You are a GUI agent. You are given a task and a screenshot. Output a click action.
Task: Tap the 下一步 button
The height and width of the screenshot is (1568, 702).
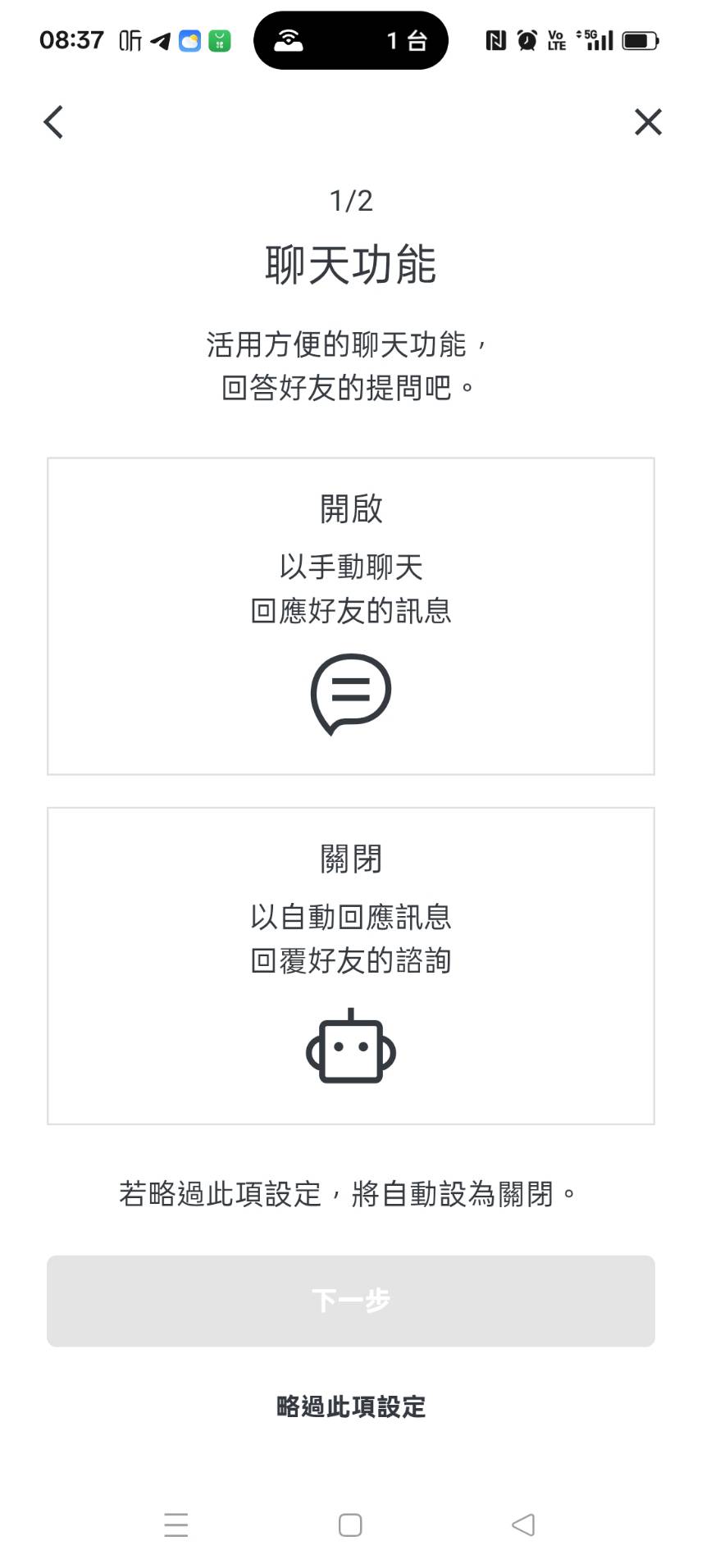click(351, 1301)
